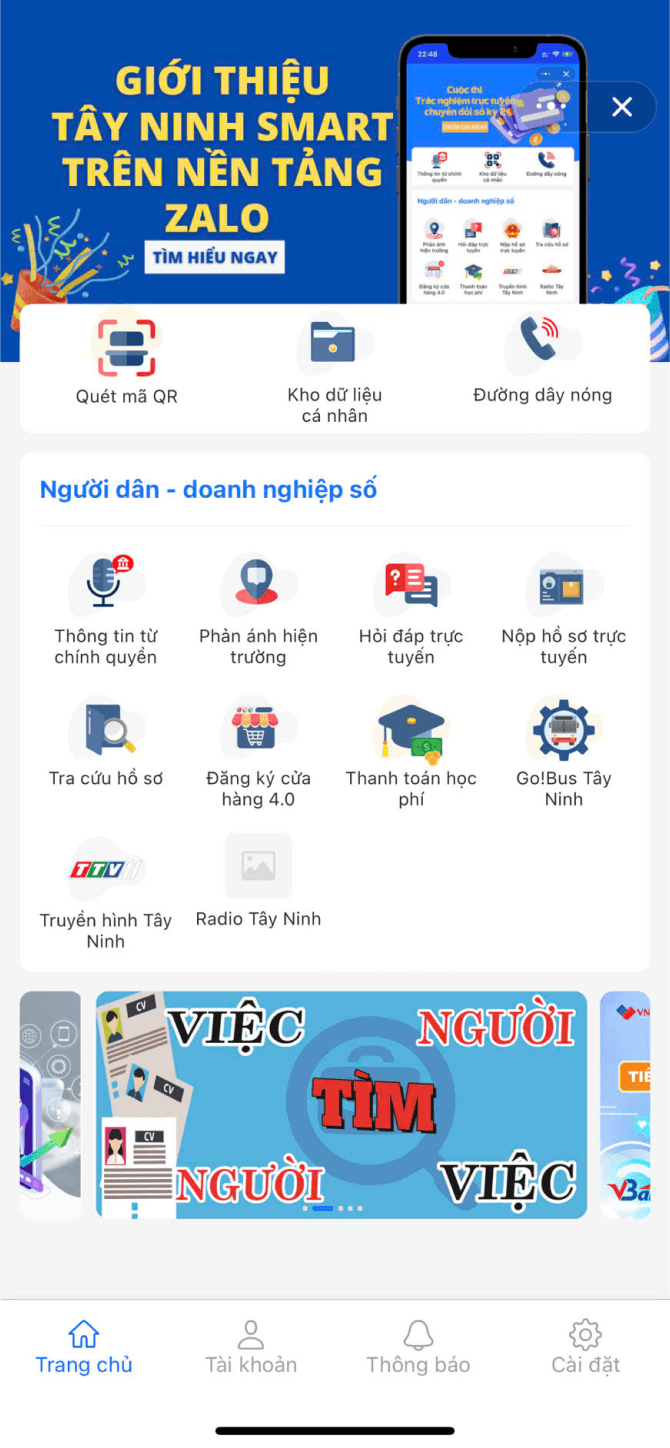Select Phản ánh hiện trường
This screenshot has height=1448, width=670.
click(258, 610)
